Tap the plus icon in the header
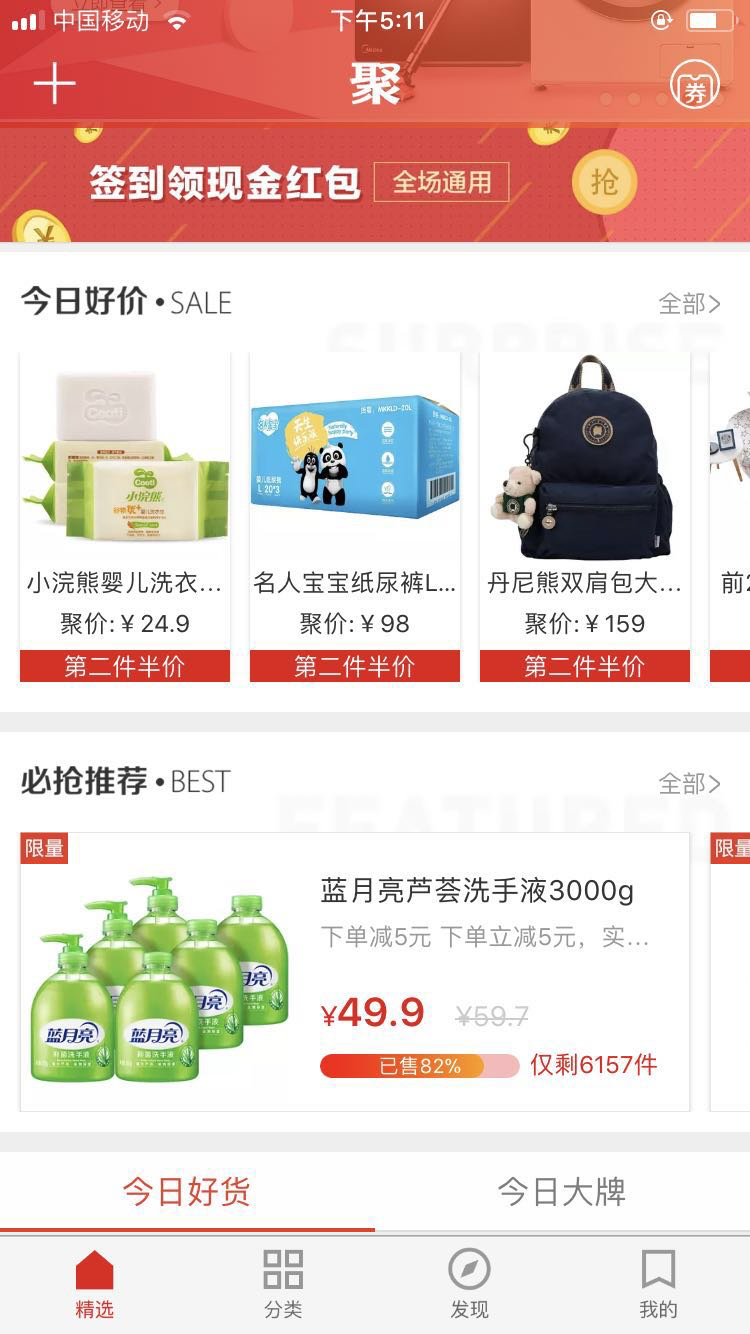 (54, 84)
